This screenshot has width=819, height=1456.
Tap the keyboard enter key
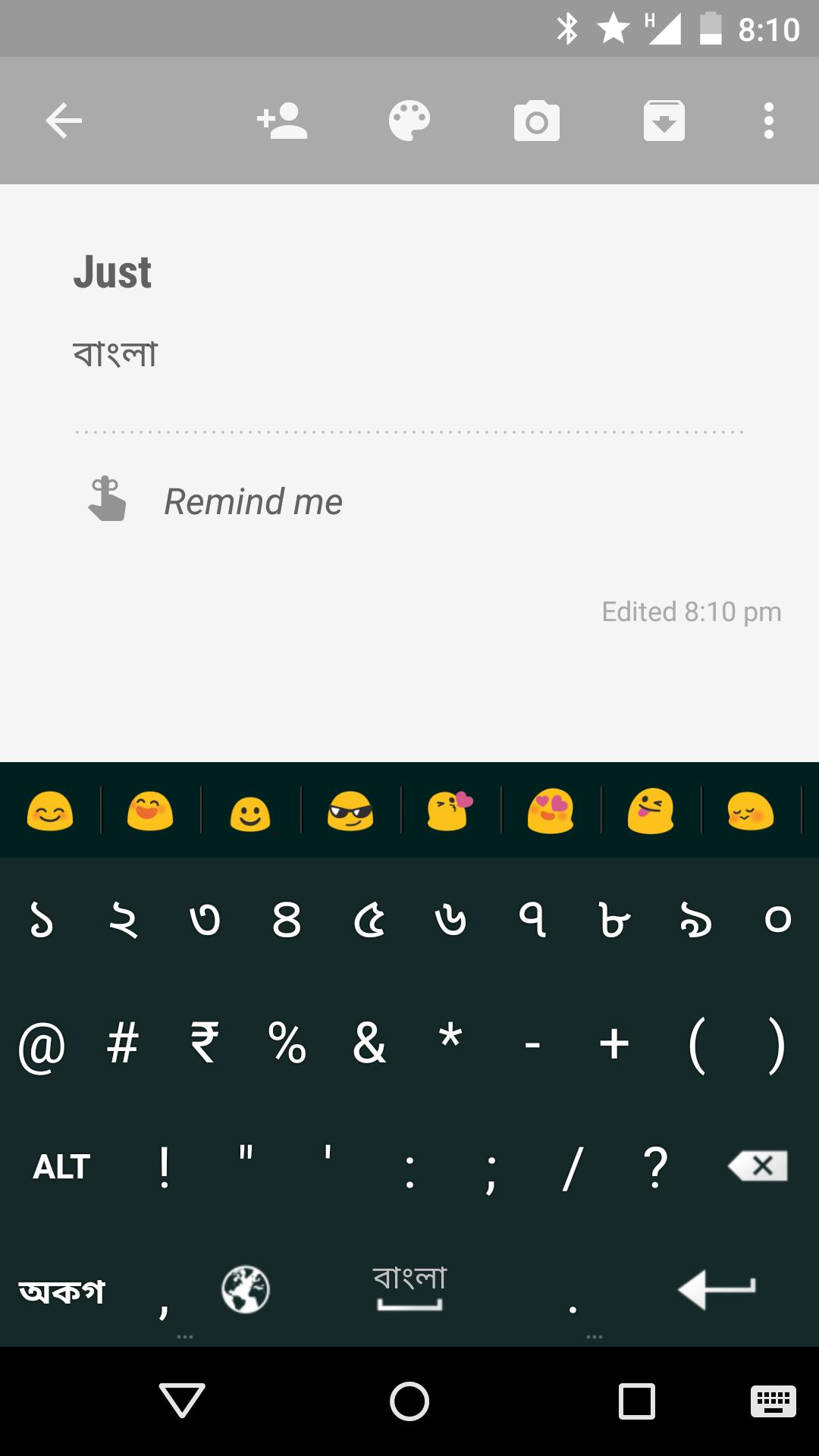tap(717, 1289)
